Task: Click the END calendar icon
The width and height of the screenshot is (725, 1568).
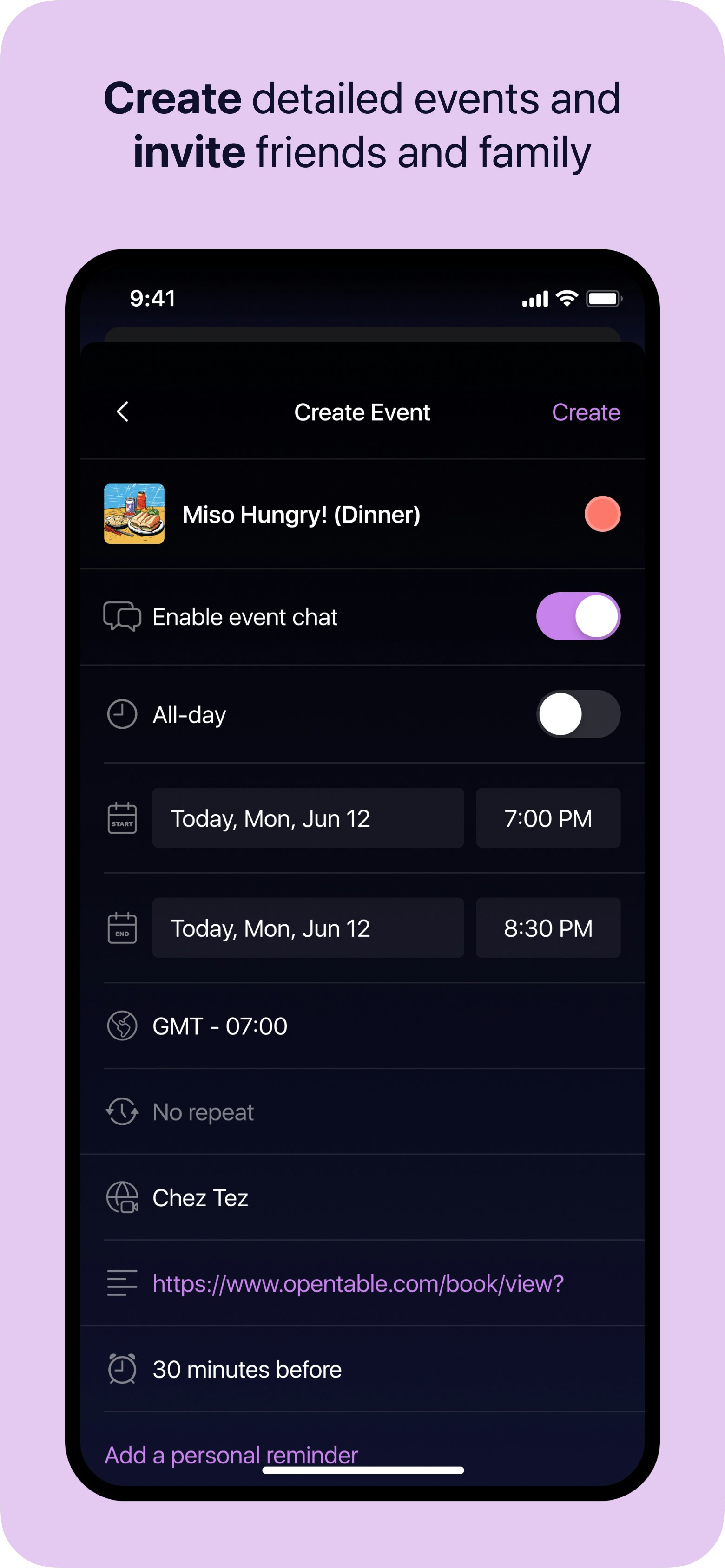Action: (x=122, y=928)
